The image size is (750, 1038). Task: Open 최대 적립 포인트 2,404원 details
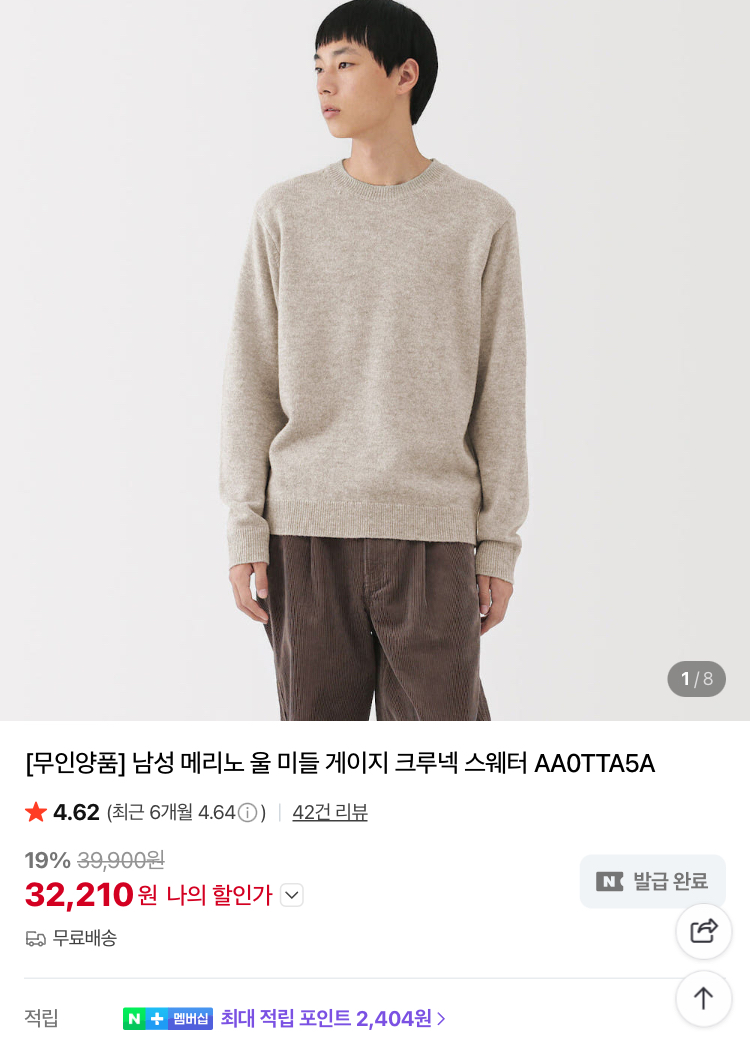tap(333, 1018)
